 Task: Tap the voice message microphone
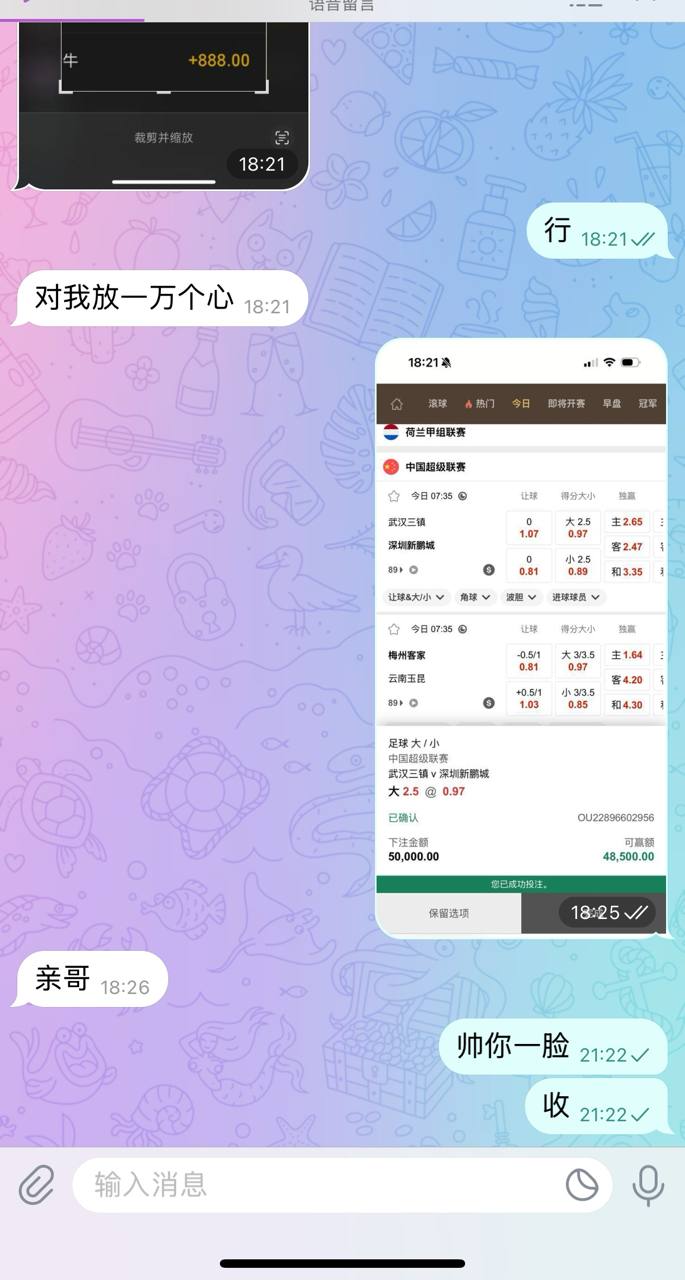[648, 1185]
